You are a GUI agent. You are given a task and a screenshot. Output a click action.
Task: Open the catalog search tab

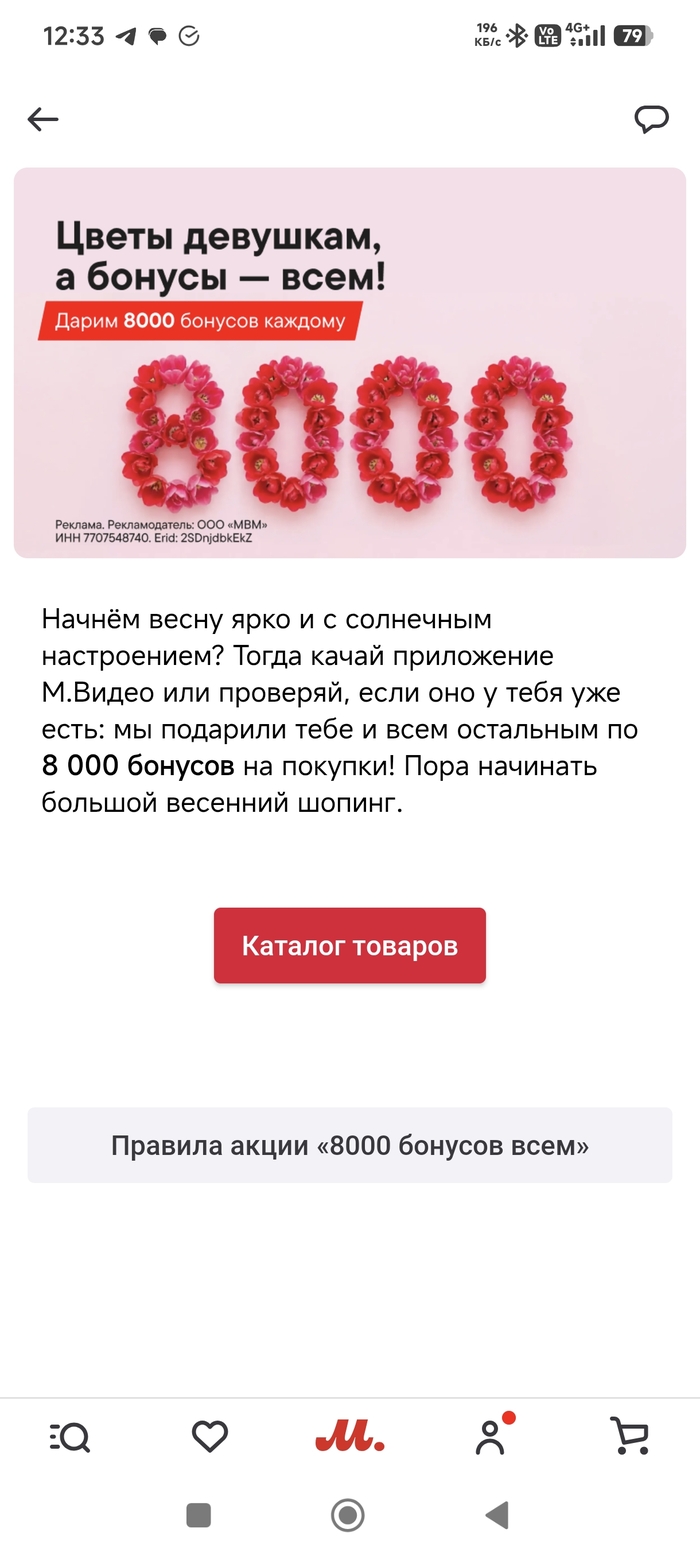pos(70,1437)
